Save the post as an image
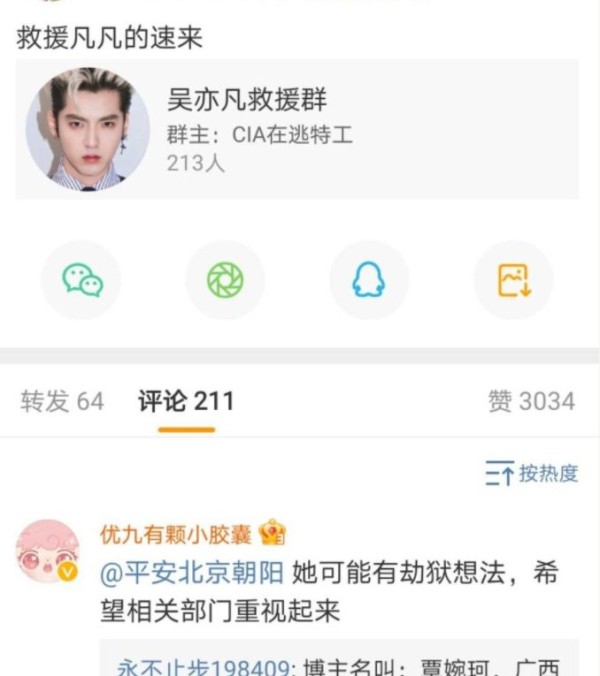Viewport: 600px width, 676px height. tap(513, 280)
